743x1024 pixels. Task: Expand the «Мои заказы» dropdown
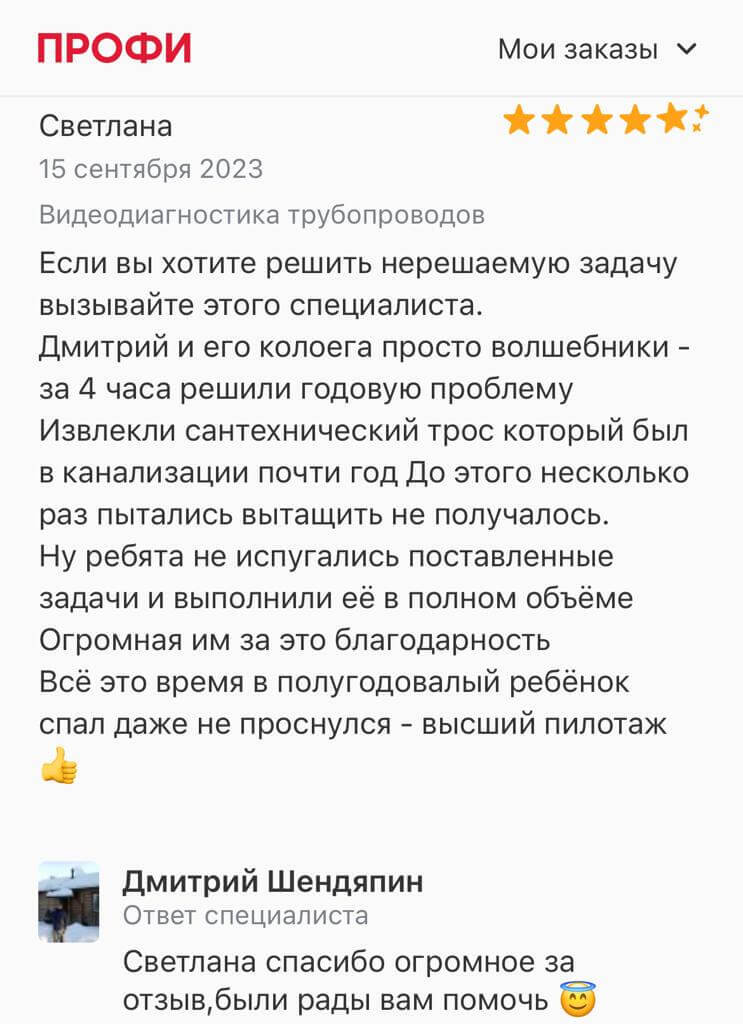click(x=596, y=49)
